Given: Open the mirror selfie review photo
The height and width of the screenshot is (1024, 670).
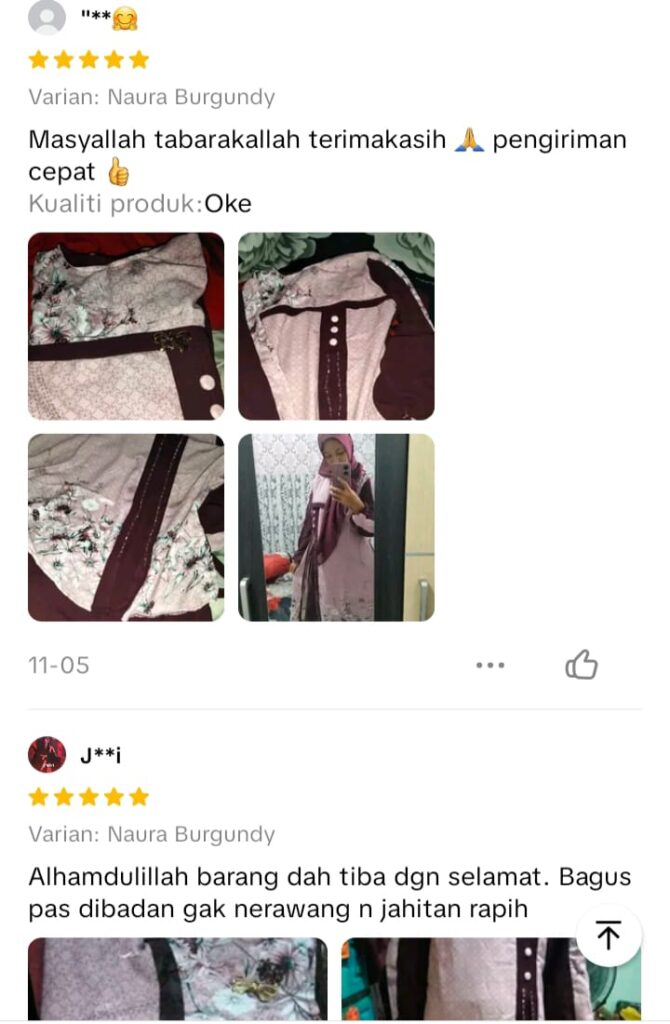Looking at the screenshot, I should pos(336,527).
